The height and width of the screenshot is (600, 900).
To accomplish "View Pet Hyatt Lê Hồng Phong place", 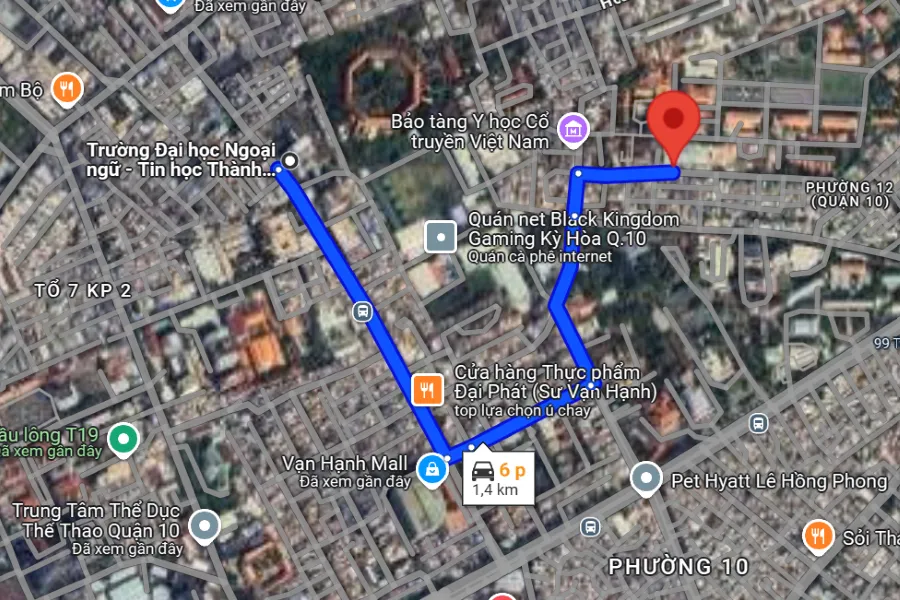I will click(648, 480).
